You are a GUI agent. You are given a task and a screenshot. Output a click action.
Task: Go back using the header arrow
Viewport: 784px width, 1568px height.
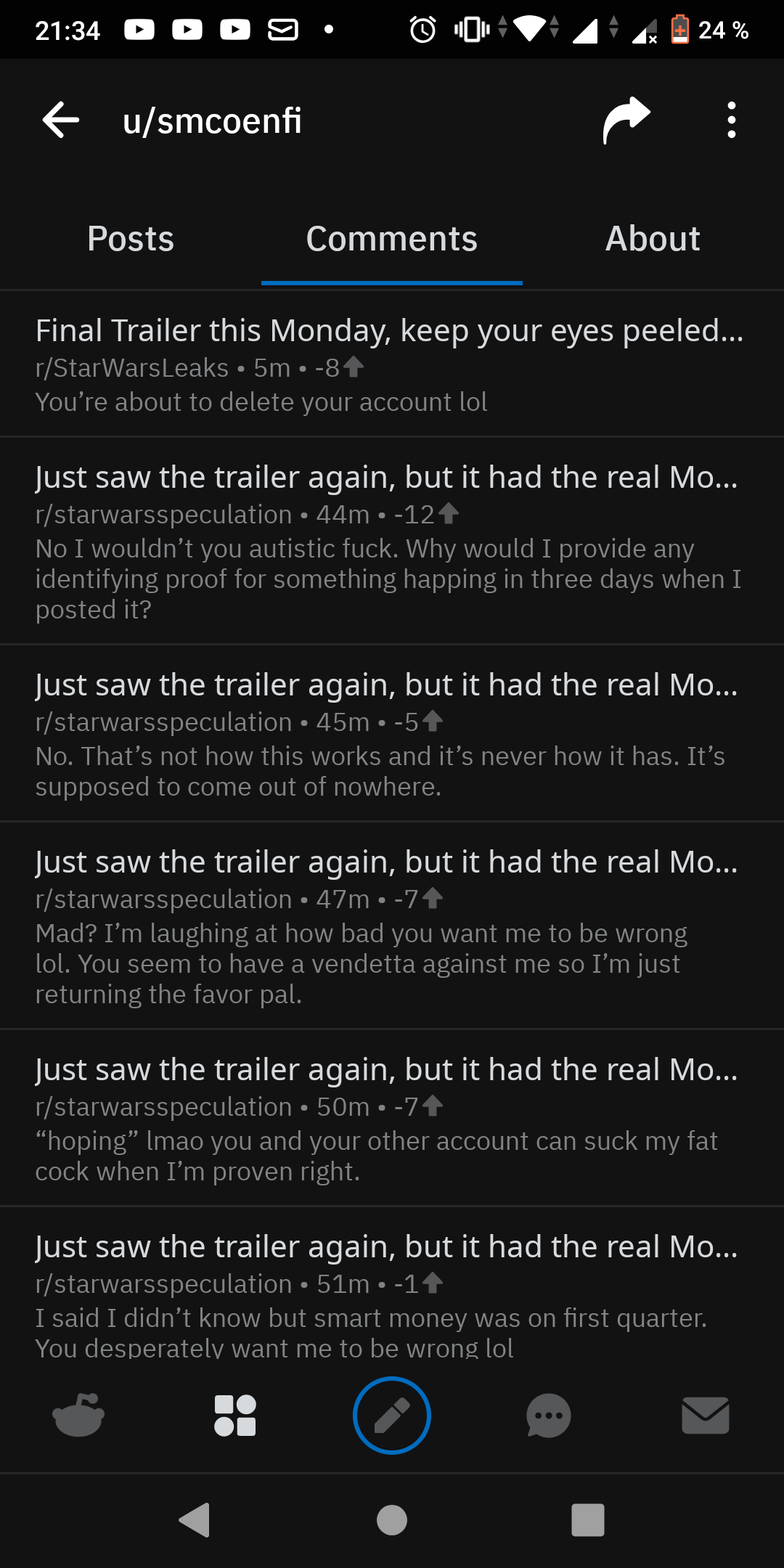[x=61, y=121]
